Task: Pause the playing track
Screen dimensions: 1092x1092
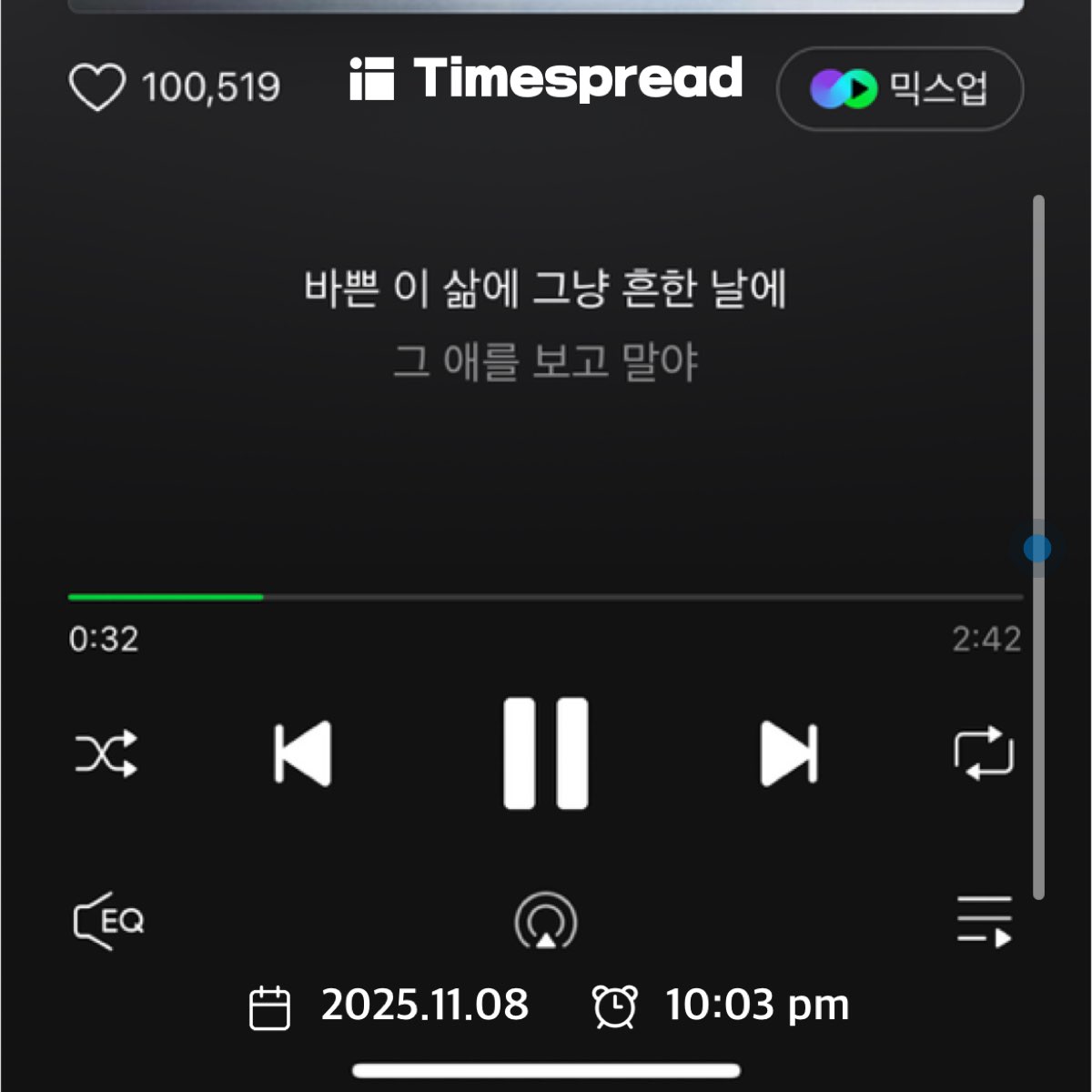Action: click(546, 753)
